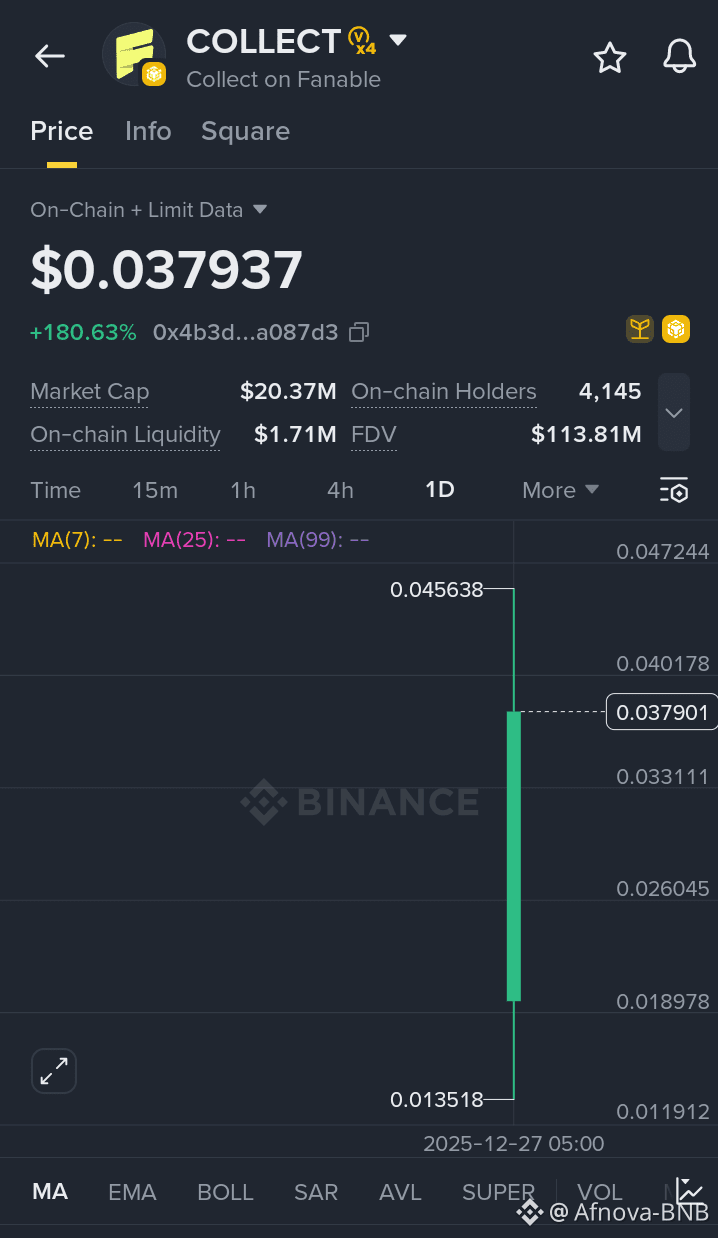
Task: Copy the contract address 0x4b3d...a087d3
Action: coord(359,332)
